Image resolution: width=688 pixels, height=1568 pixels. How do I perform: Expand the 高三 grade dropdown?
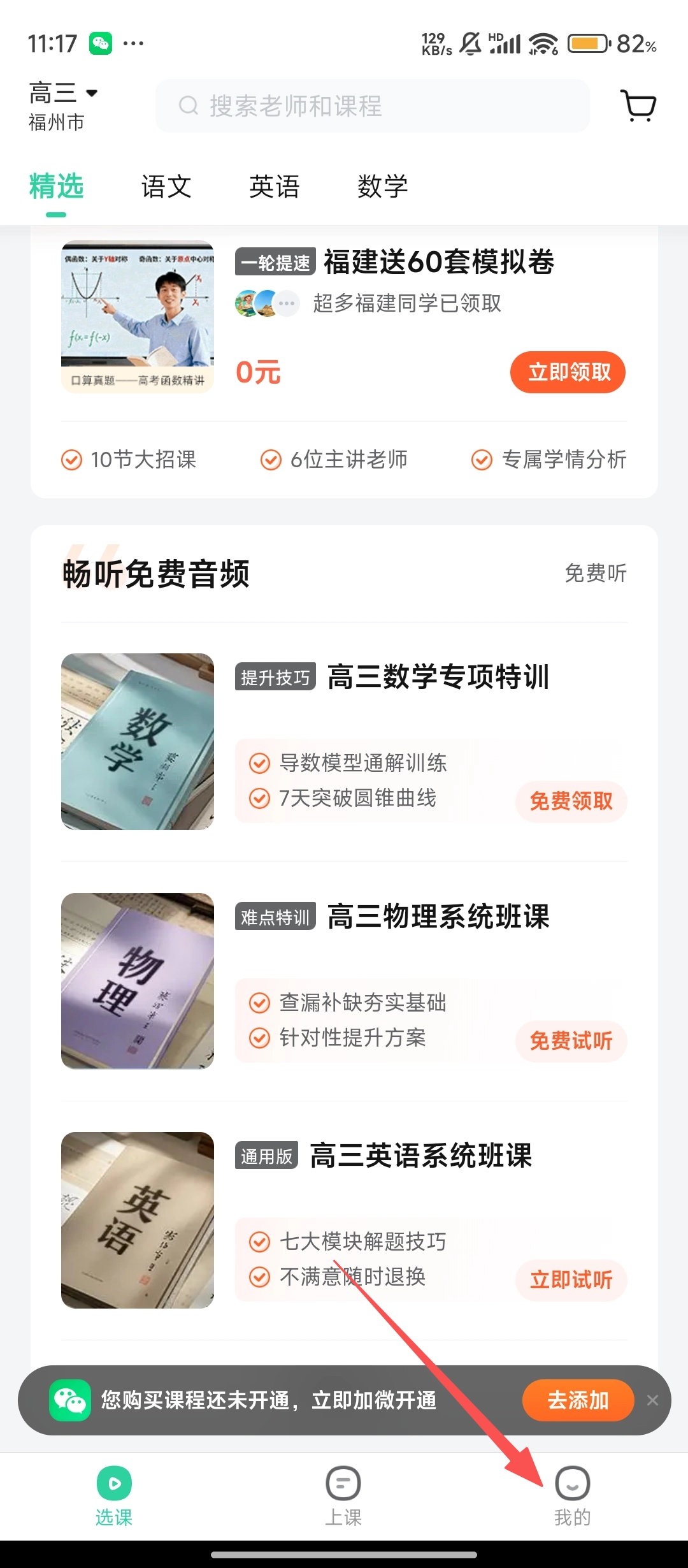point(64,93)
